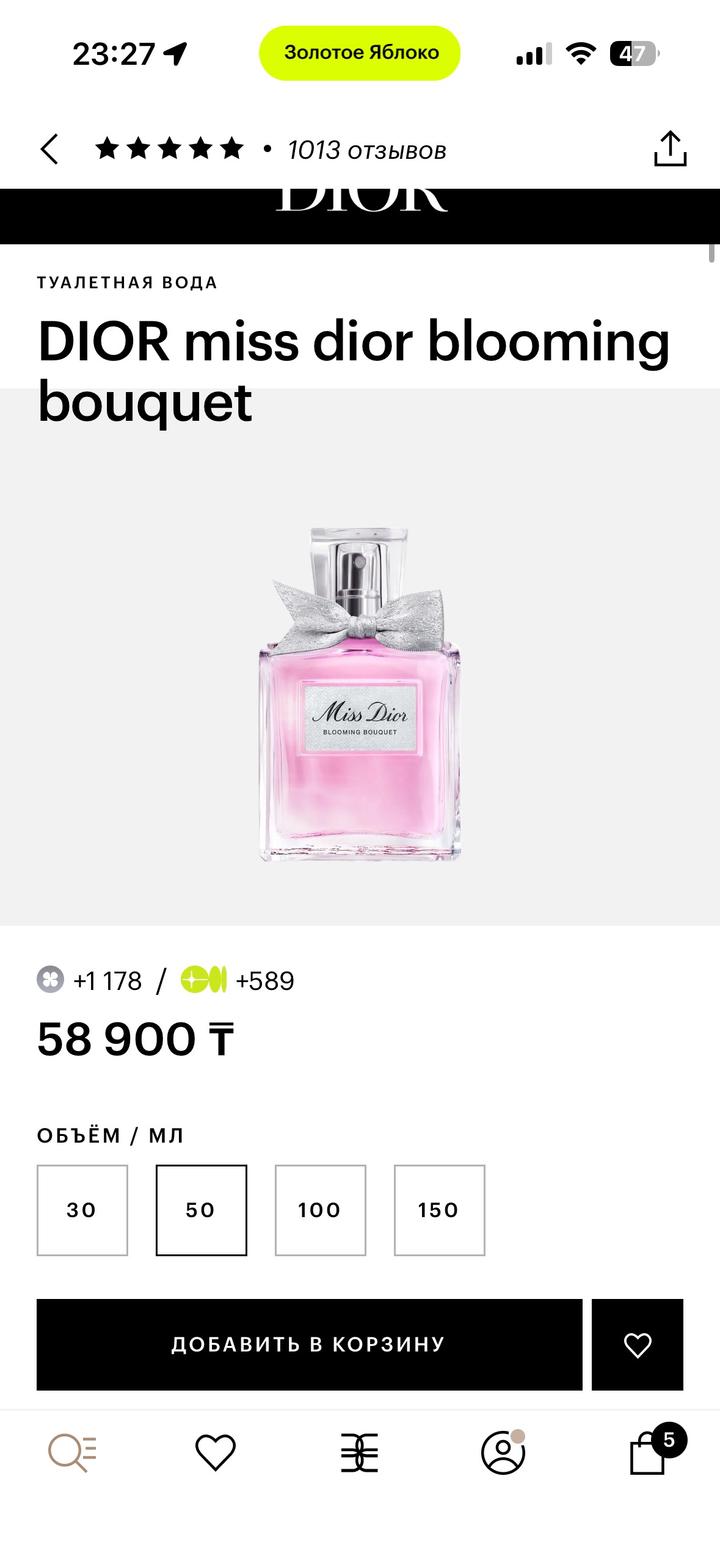Open the shopping bag with 5 items
This screenshot has width=720, height=1561.
pyautogui.click(x=648, y=1454)
